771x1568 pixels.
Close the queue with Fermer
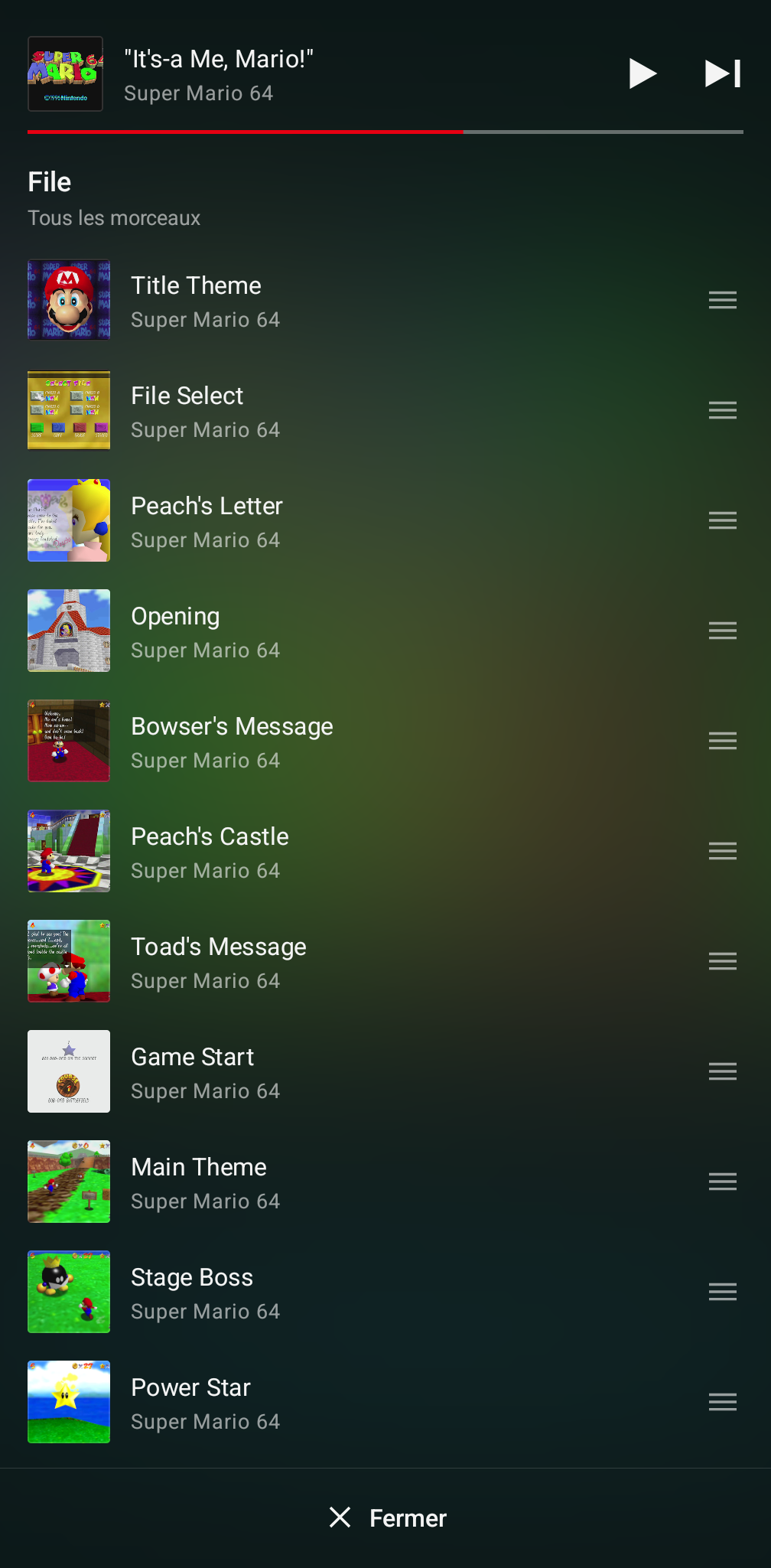click(387, 1517)
